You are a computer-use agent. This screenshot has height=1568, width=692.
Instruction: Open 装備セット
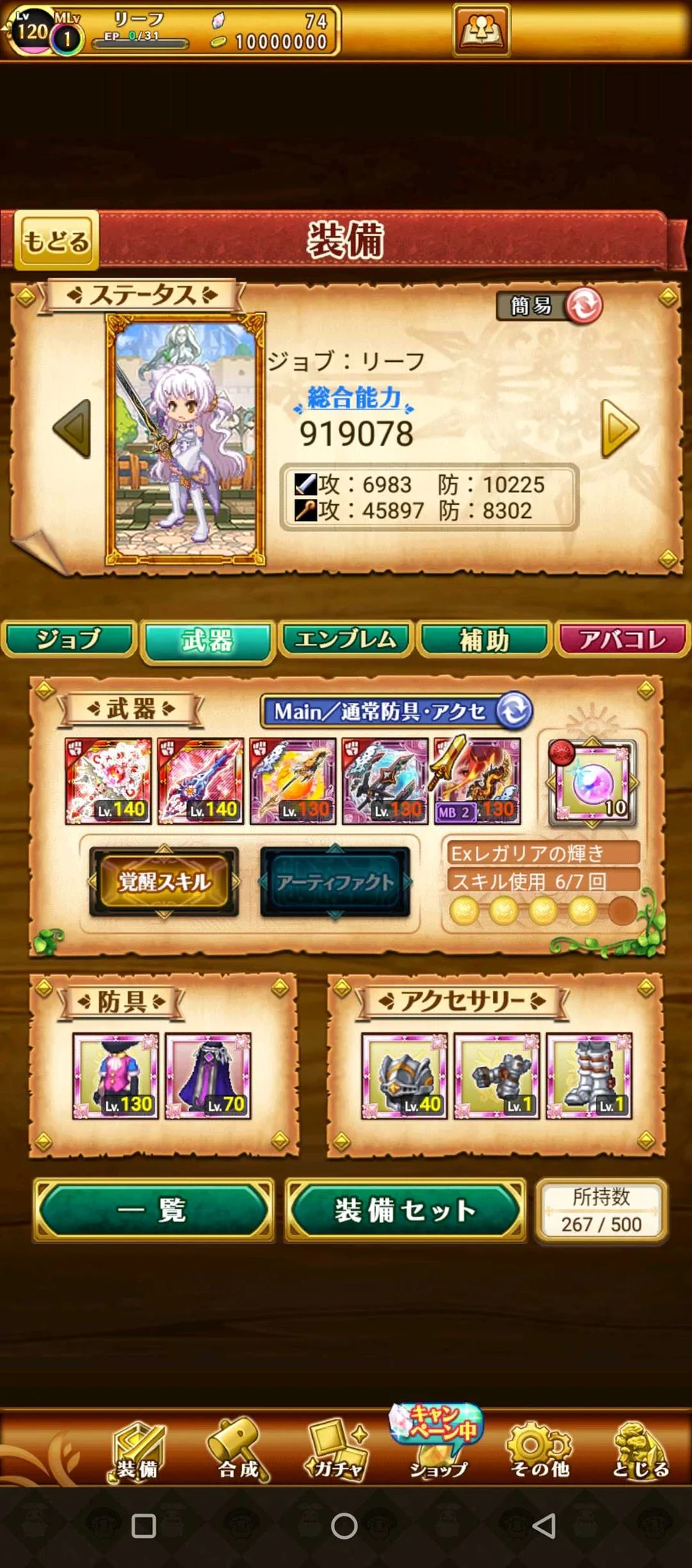[x=405, y=1211]
